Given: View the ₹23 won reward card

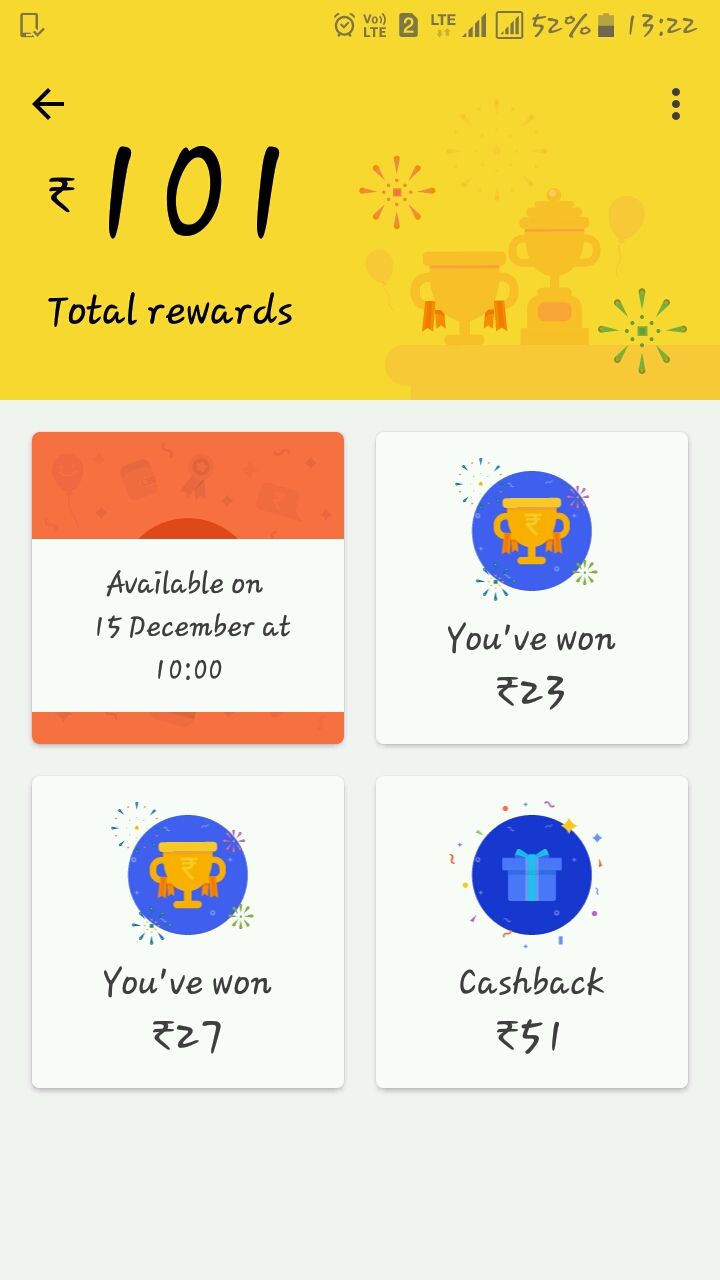Looking at the screenshot, I should pos(532,588).
